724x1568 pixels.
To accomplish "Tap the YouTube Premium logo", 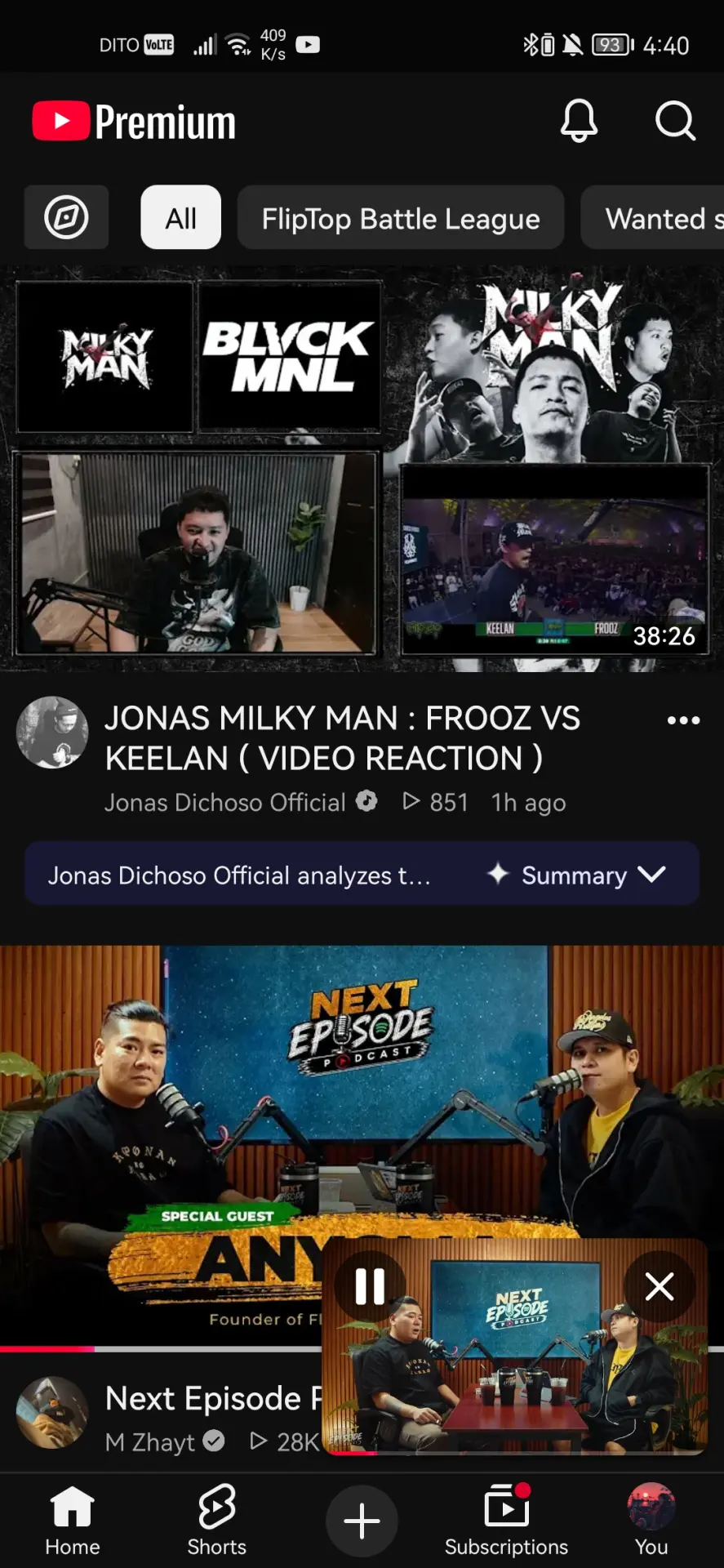I will pyautogui.click(x=134, y=122).
